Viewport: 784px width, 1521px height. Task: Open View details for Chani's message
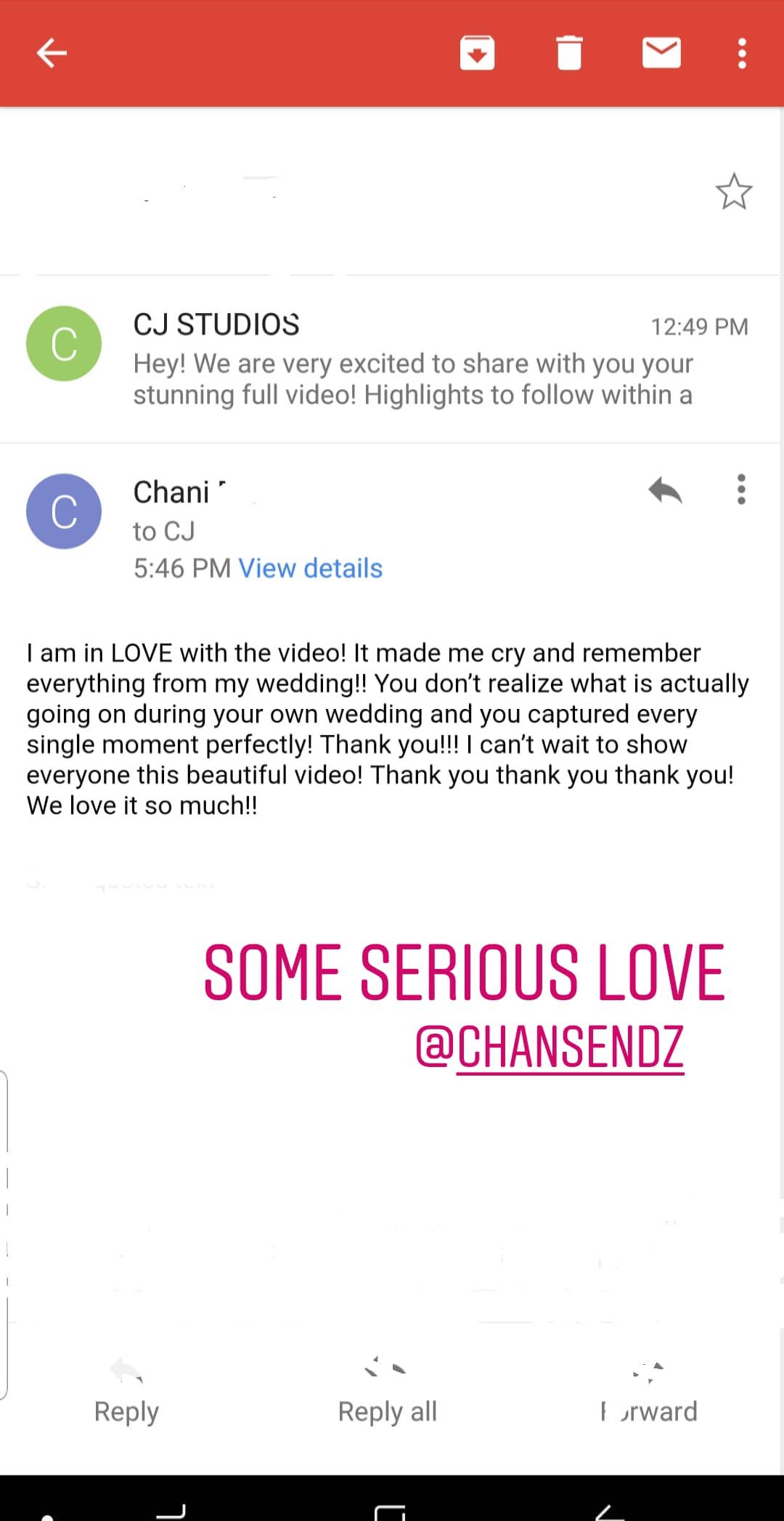[x=311, y=568]
